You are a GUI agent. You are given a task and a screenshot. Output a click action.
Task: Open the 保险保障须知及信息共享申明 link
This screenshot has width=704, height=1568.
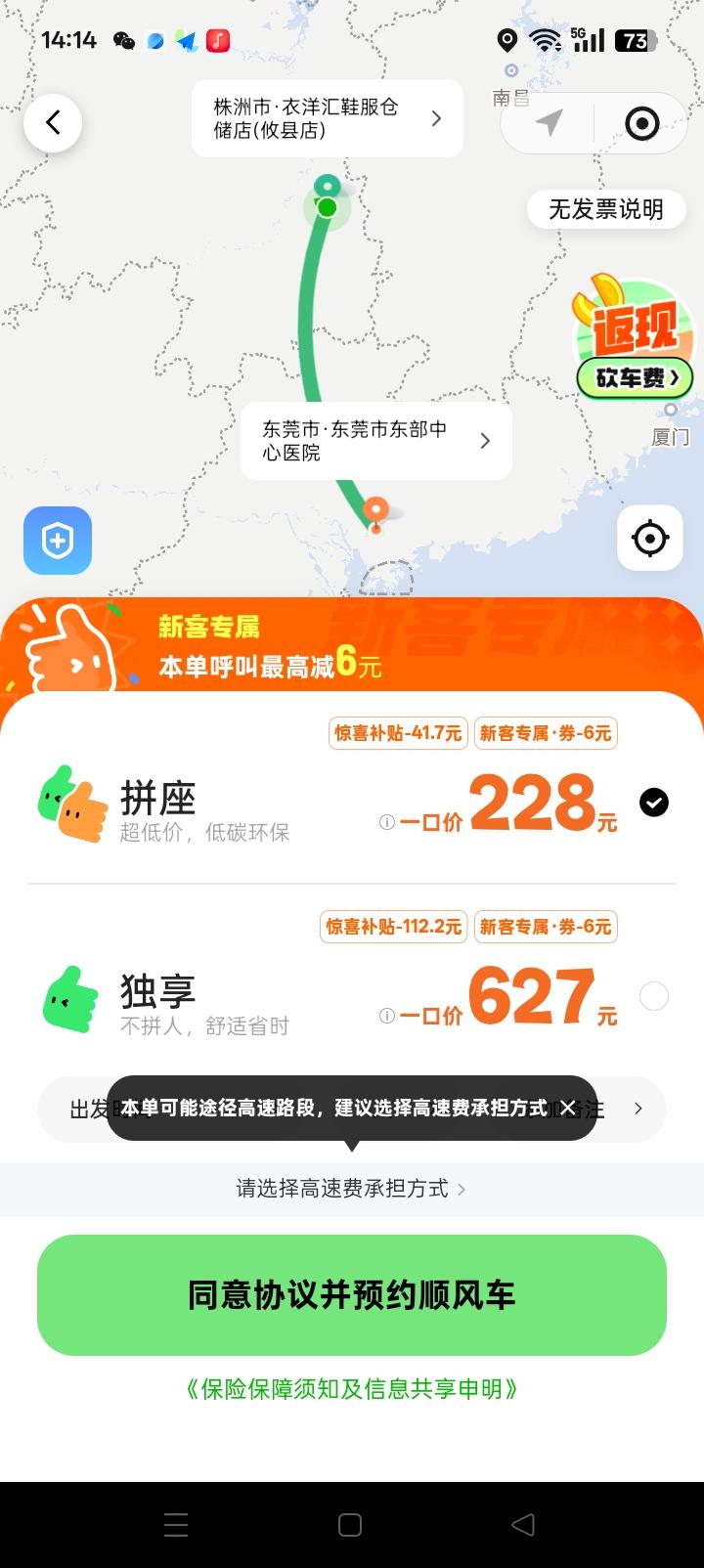[x=350, y=1387]
